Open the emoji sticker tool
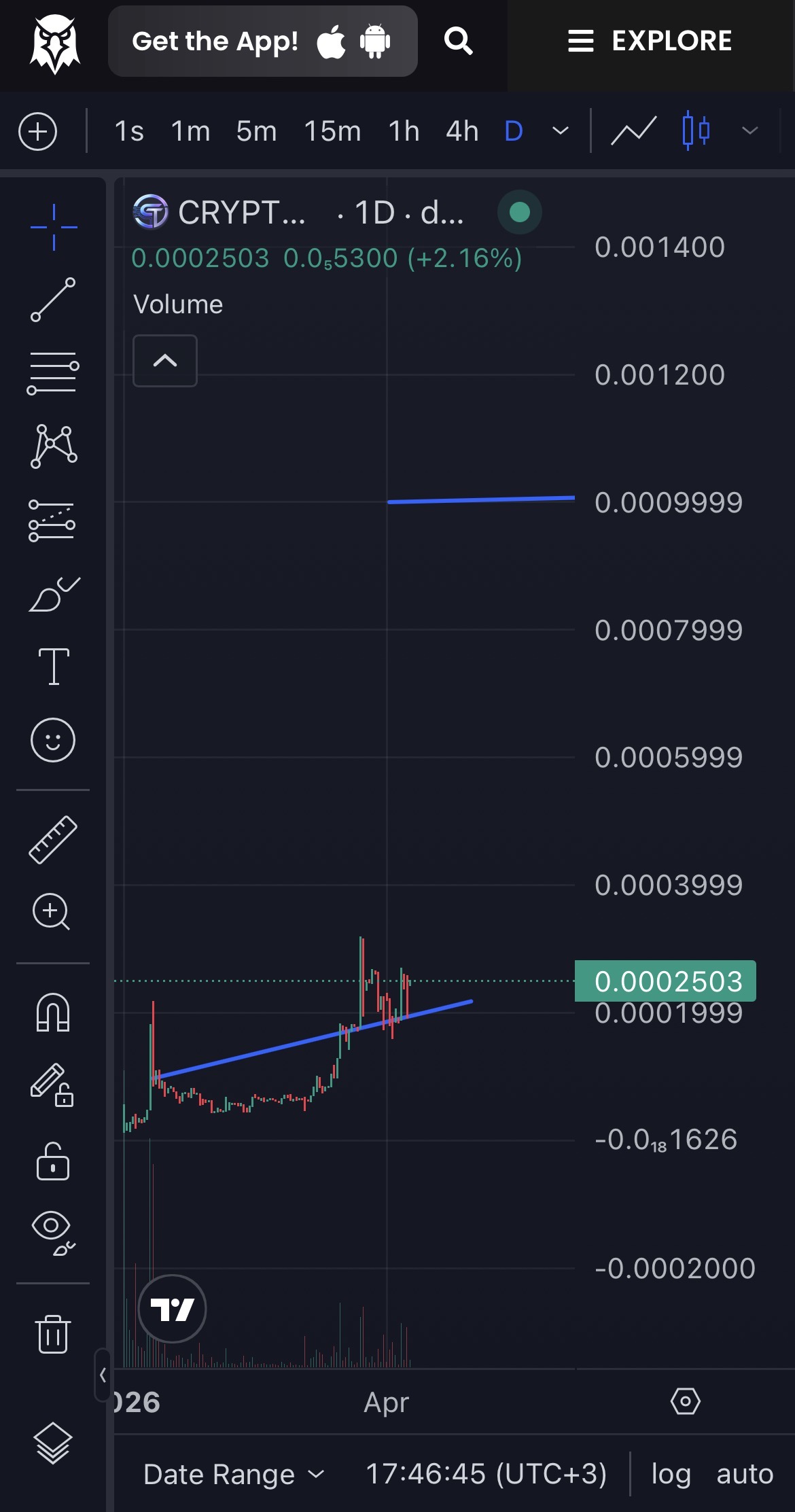The height and width of the screenshot is (1512, 795). 53,739
